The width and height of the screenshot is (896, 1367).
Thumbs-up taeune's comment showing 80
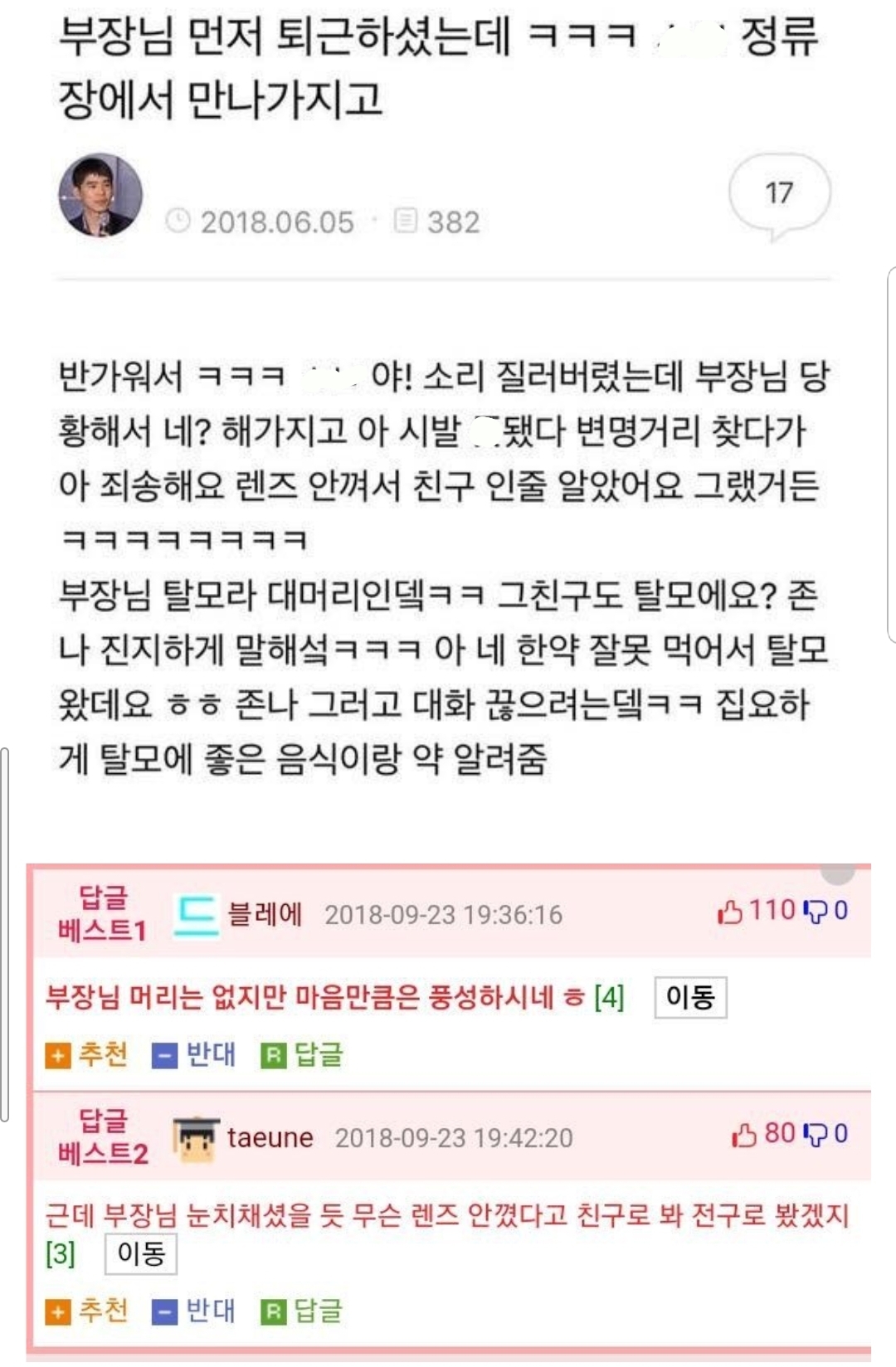tap(744, 1134)
